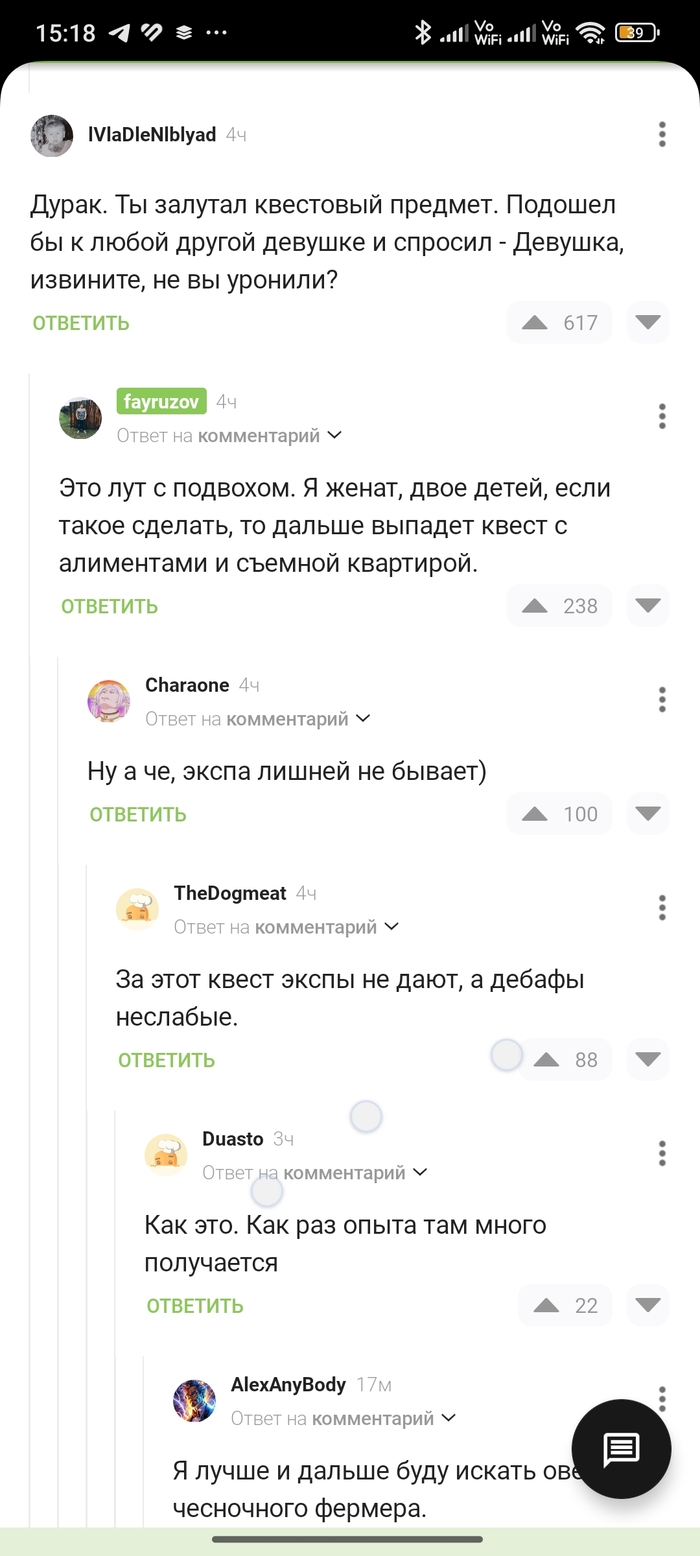Open TheDogmeat's profile

point(230,893)
